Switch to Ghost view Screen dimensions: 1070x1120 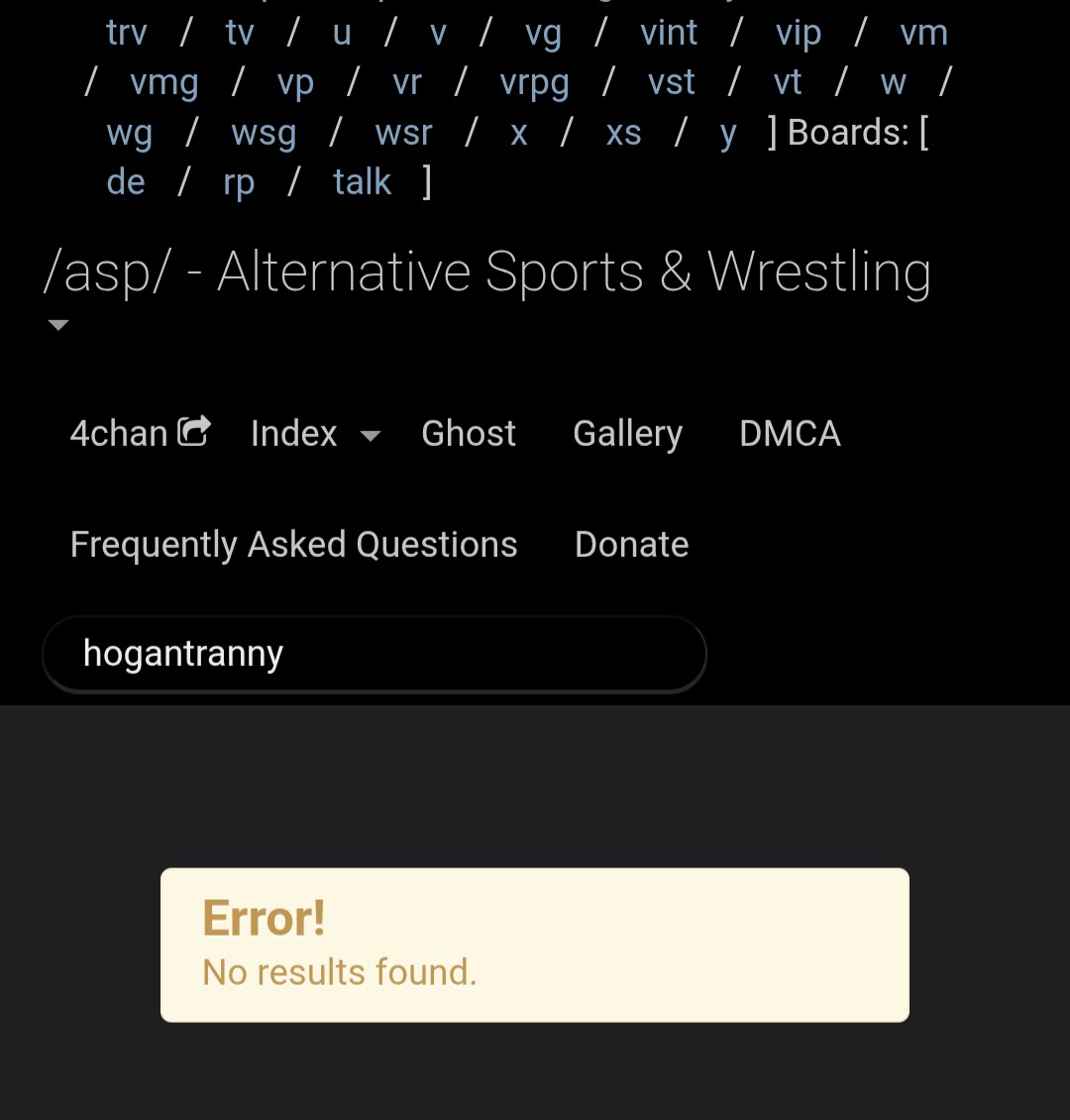pyautogui.click(x=469, y=433)
